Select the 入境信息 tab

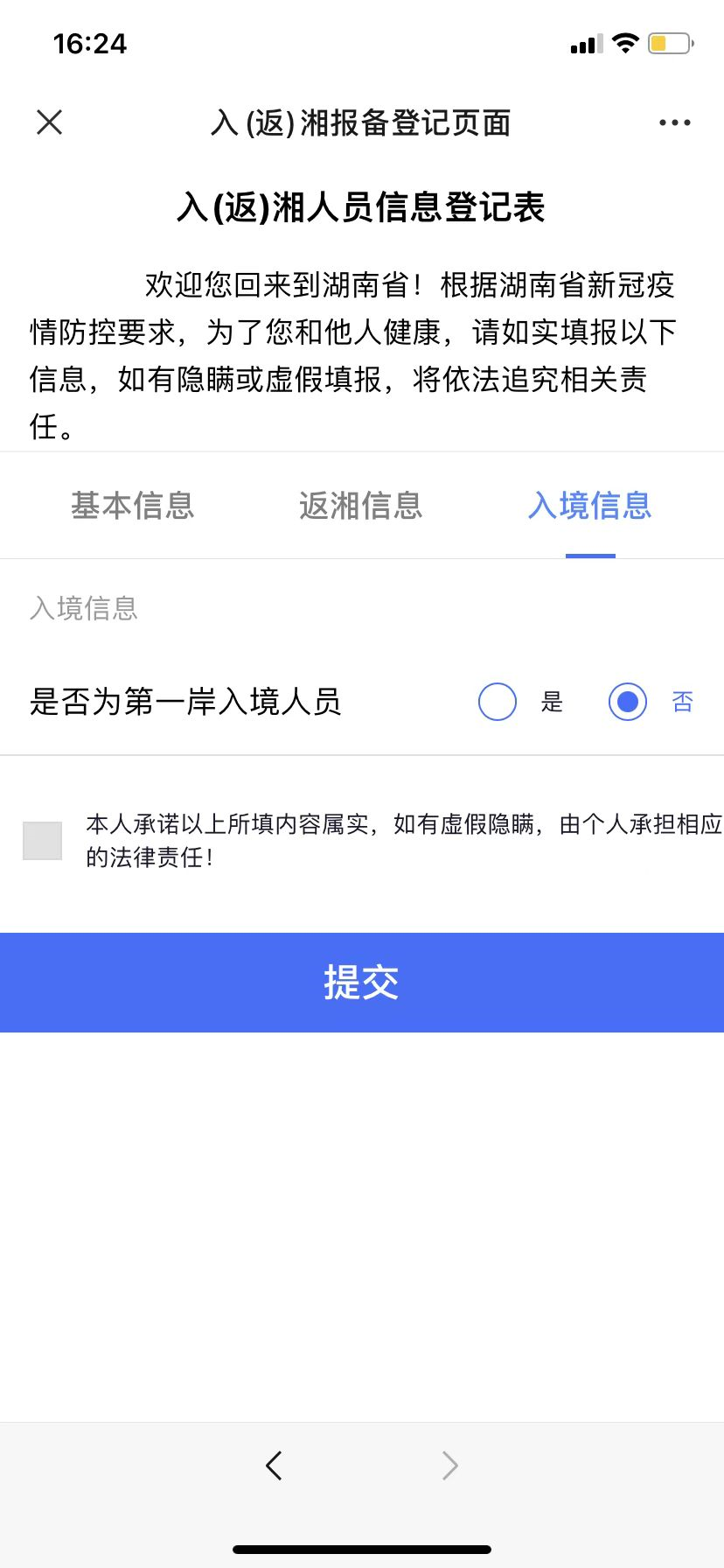point(590,506)
